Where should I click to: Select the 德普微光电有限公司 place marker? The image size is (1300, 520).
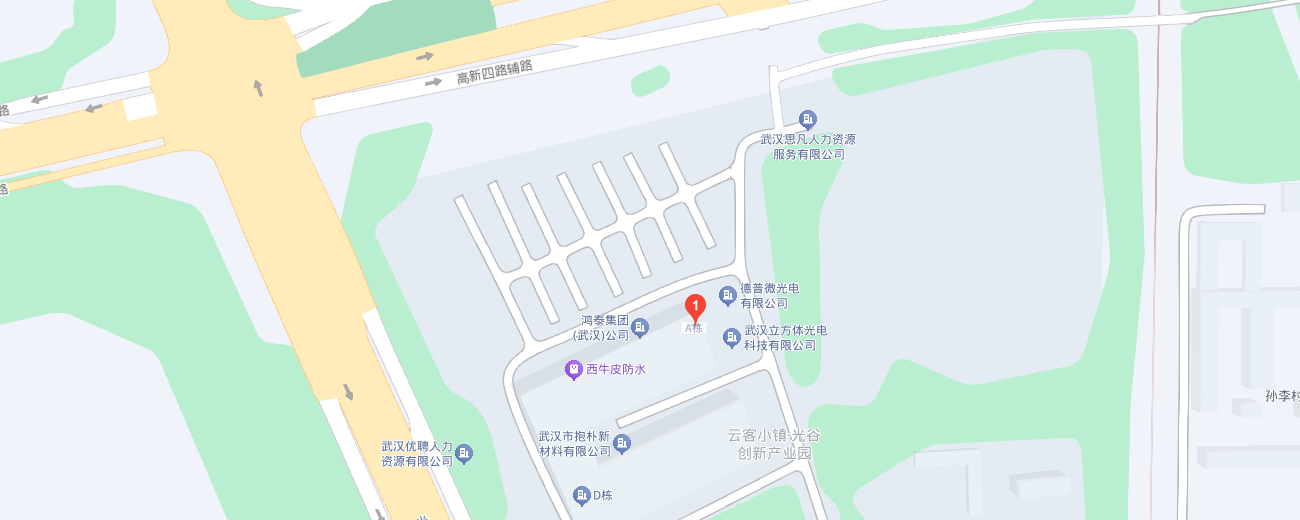(728, 296)
